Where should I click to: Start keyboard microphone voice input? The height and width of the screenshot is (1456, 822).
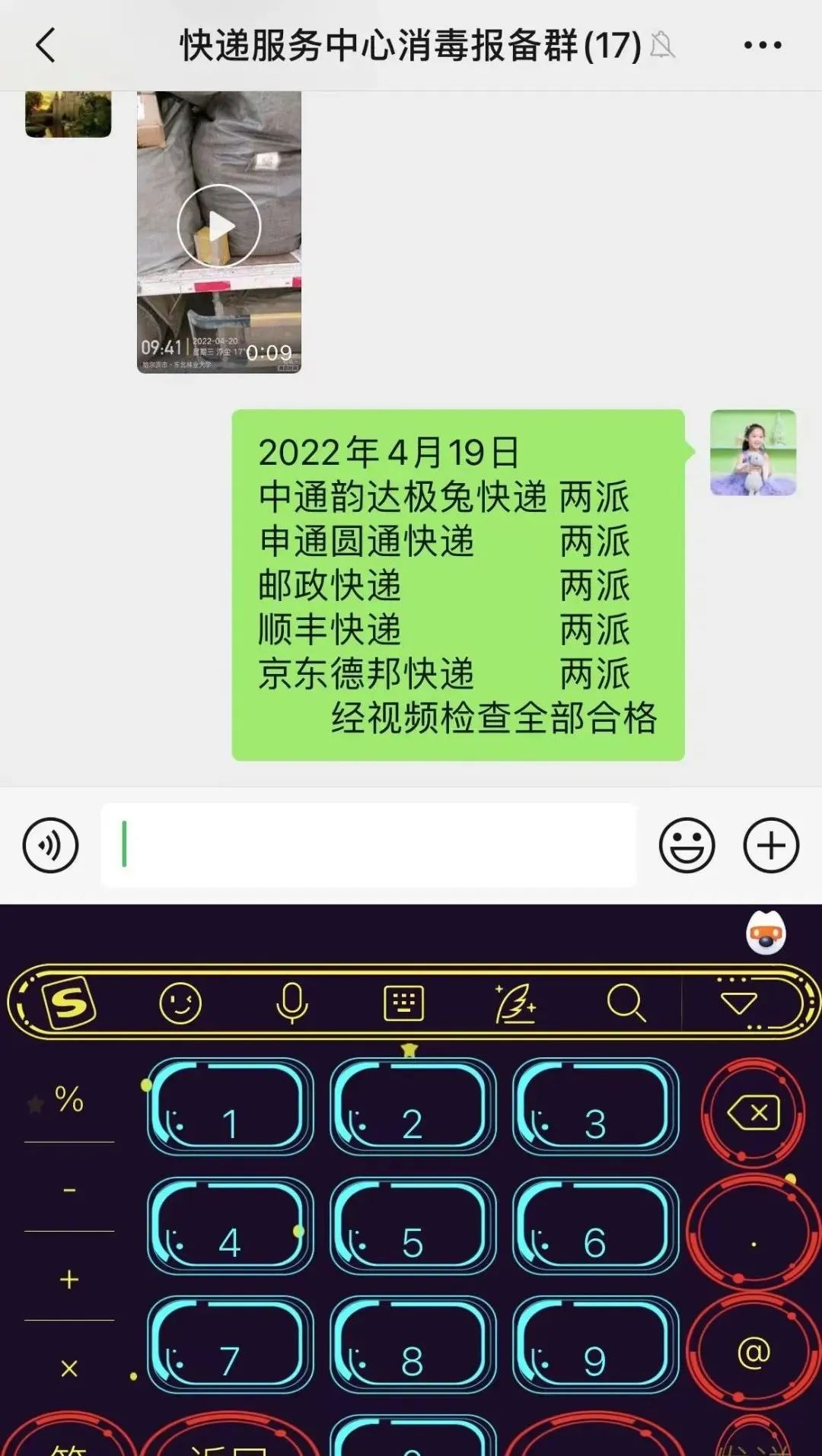click(x=292, y=1003)
